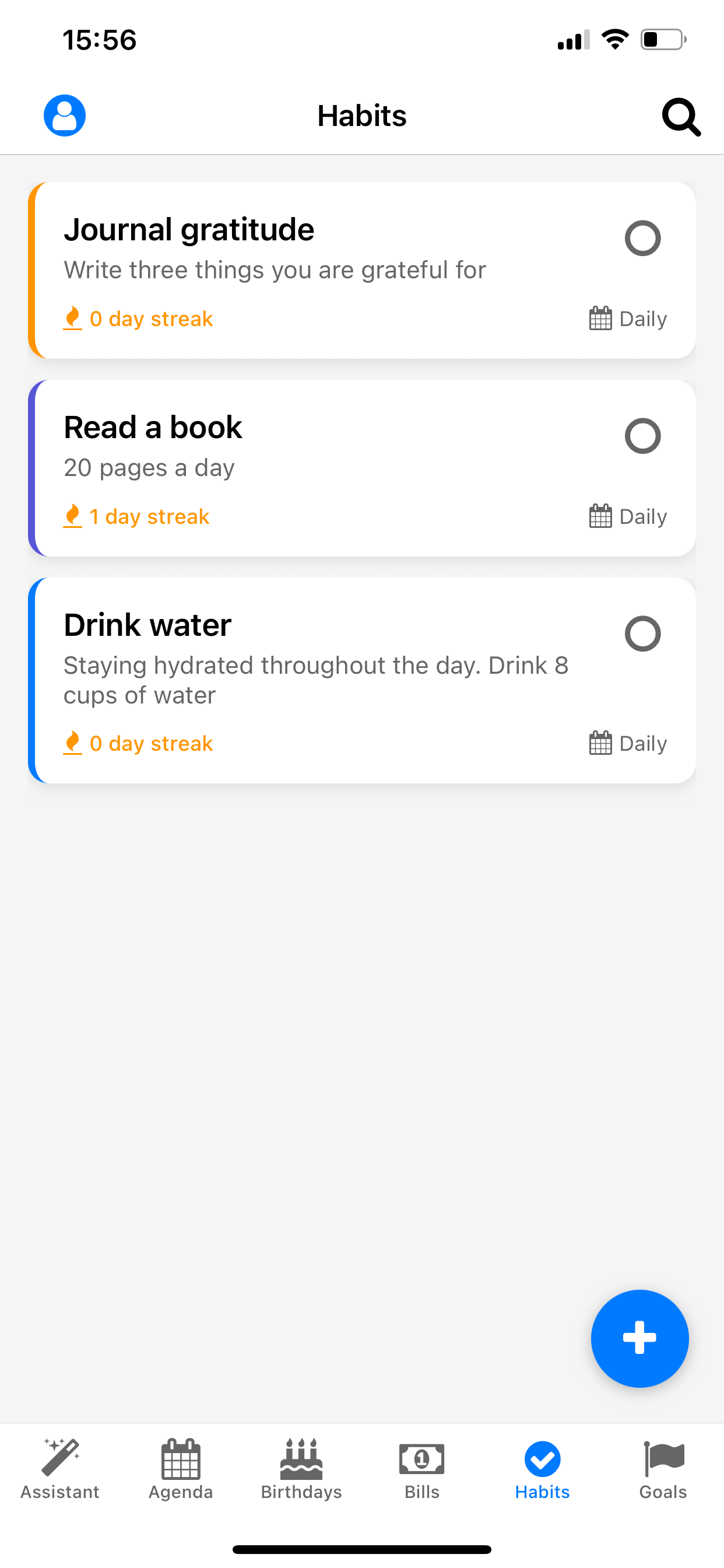Open the profile icon
The width and height of the screenshot is (724, 1568).
pos(64,115)
